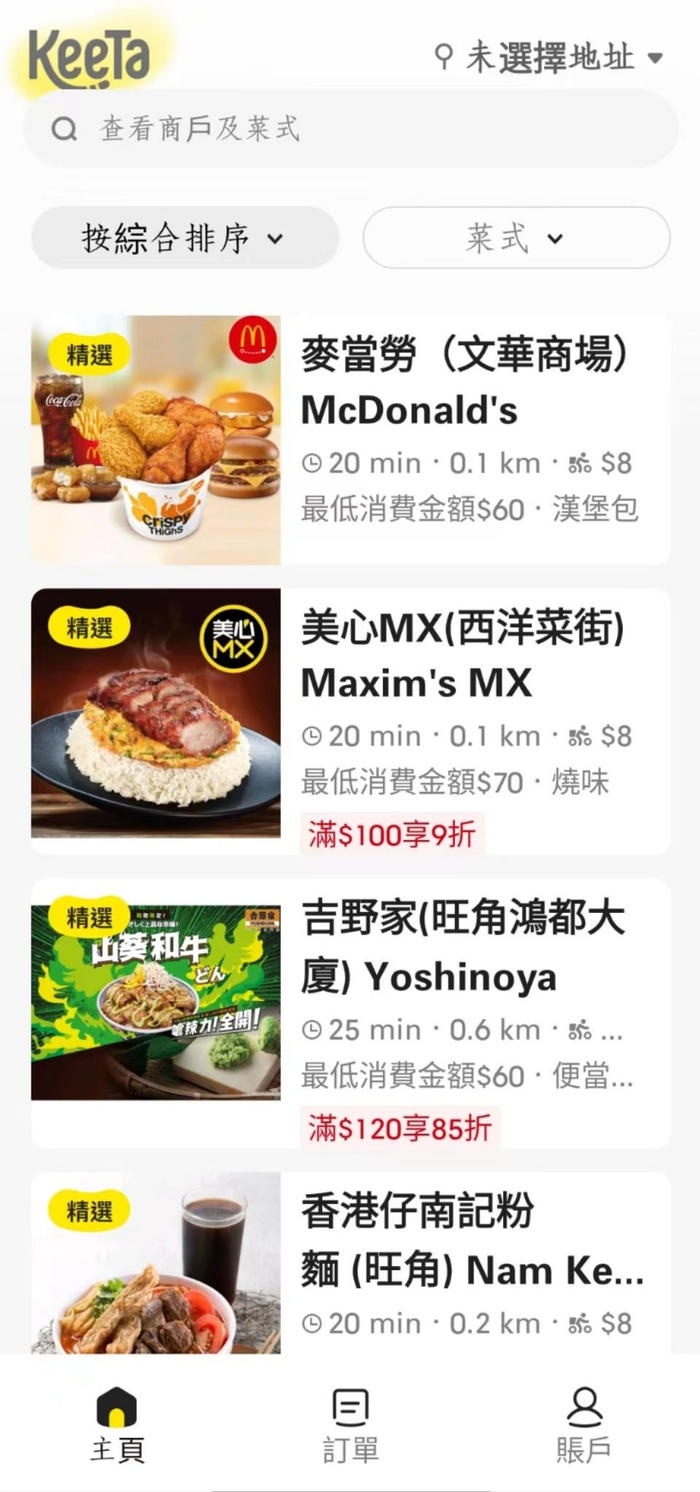
Task: Switch to the 主頁 home tab
Action: pyautogui.click(x=117, y=1424)
